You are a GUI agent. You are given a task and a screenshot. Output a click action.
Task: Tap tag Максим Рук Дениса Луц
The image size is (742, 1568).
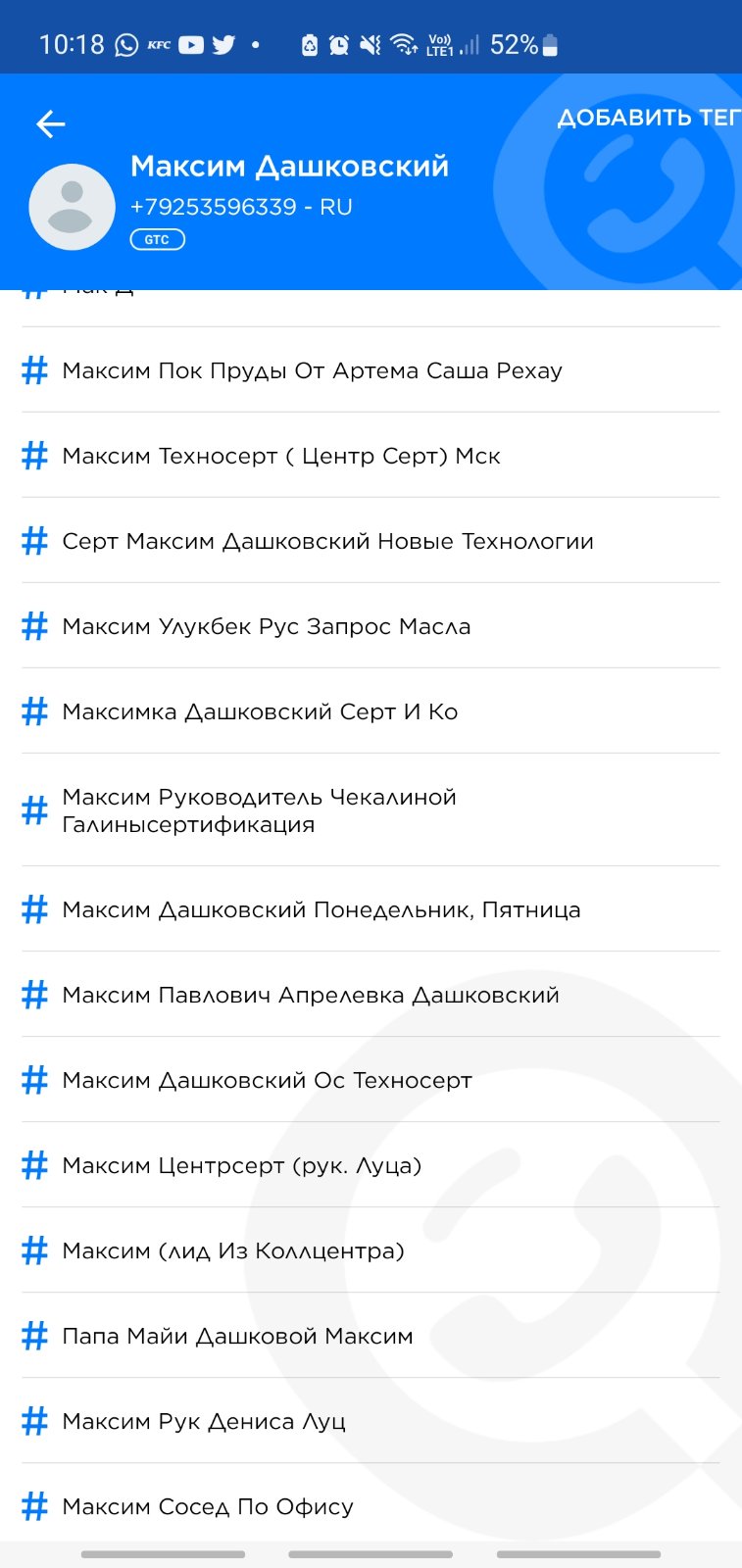point(371,1421)
